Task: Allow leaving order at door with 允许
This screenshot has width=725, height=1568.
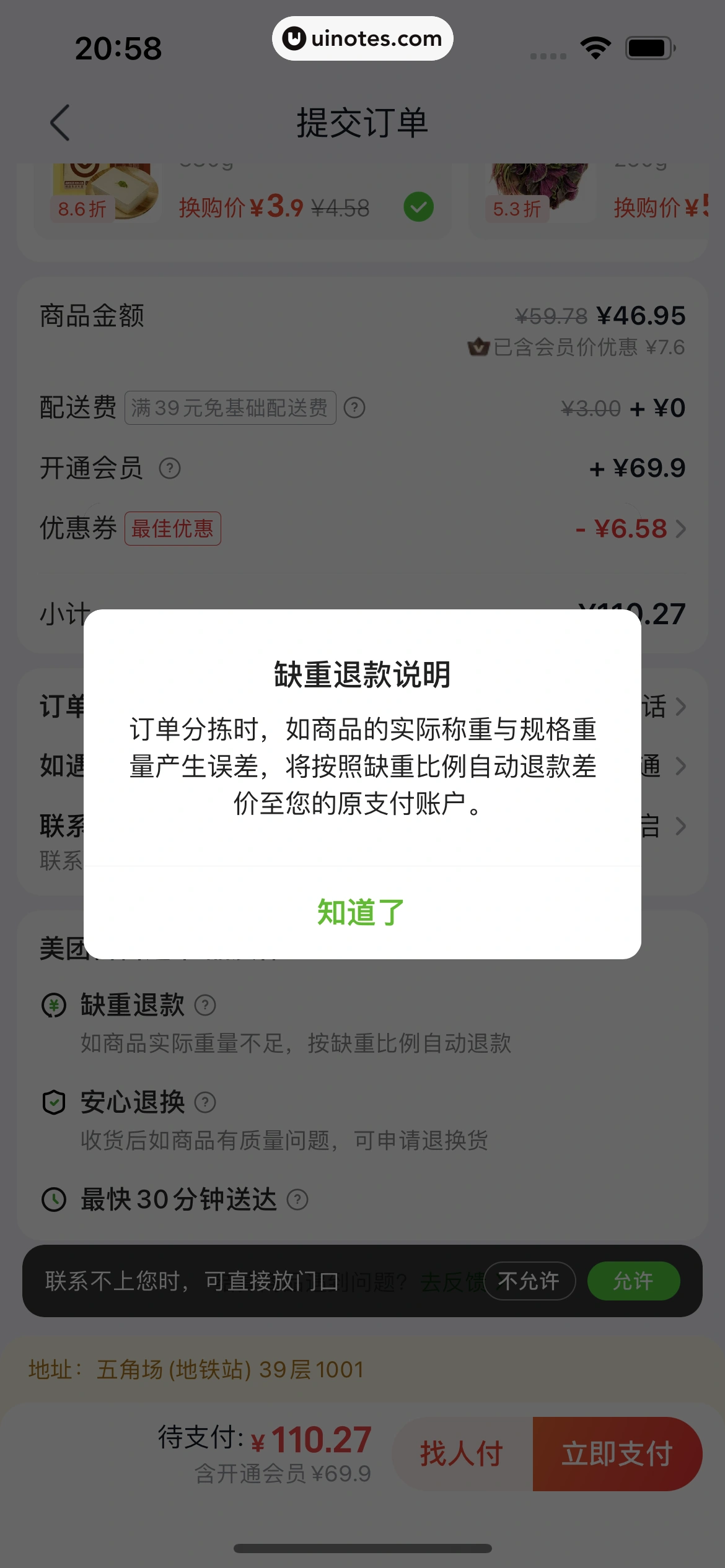Action: (633, 1281)
